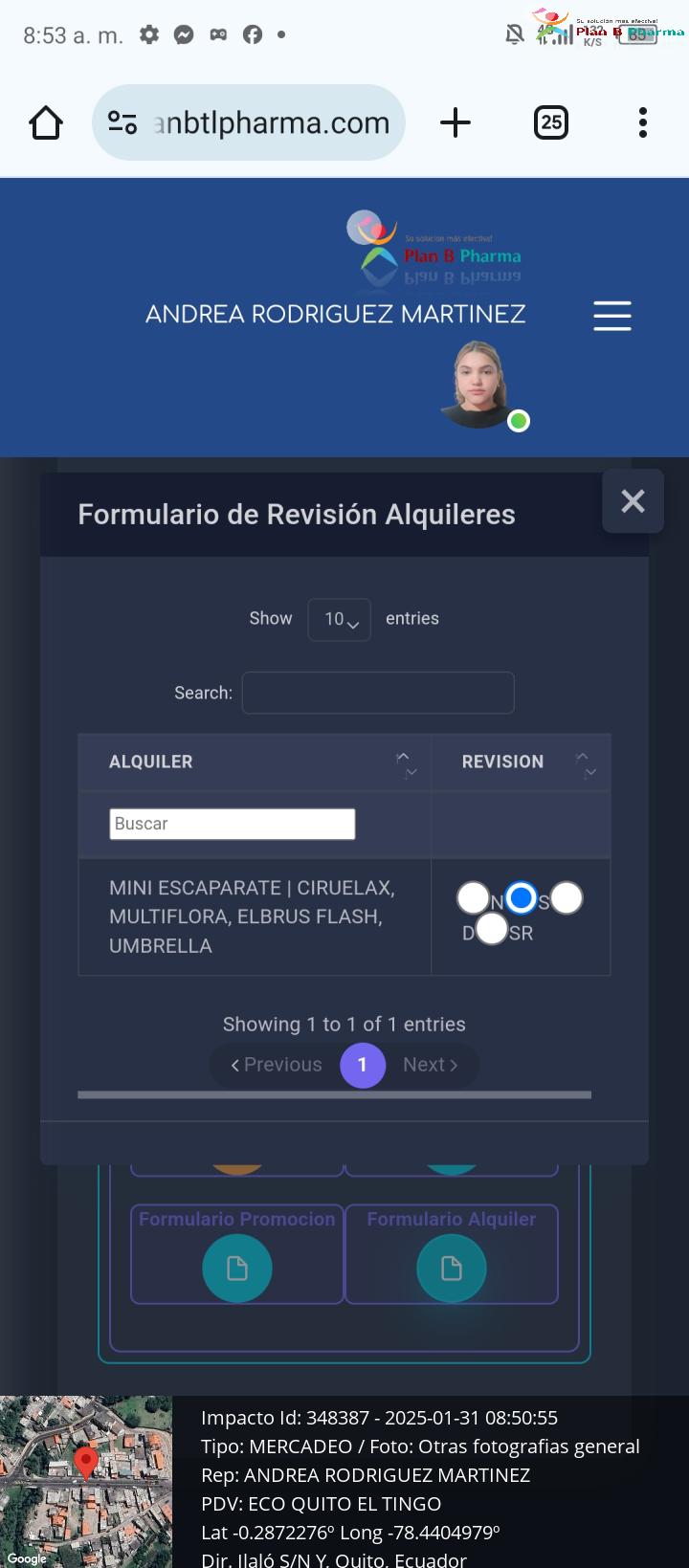Go to the Previous page

(x=277, y=1065)
